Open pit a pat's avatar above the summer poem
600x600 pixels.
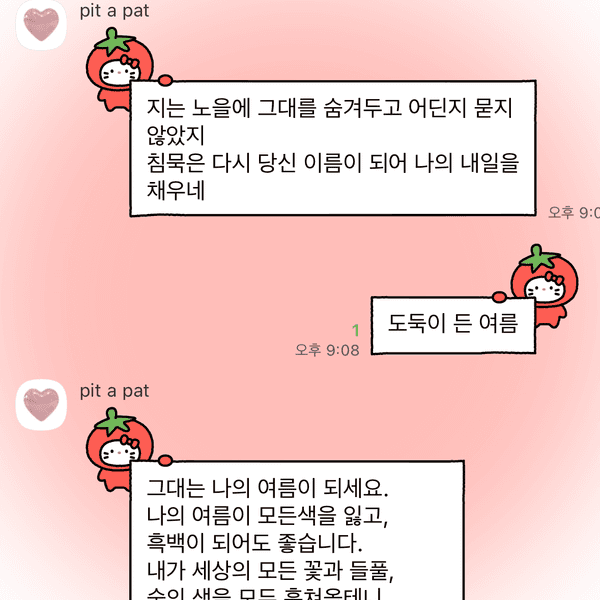(42, 405)
